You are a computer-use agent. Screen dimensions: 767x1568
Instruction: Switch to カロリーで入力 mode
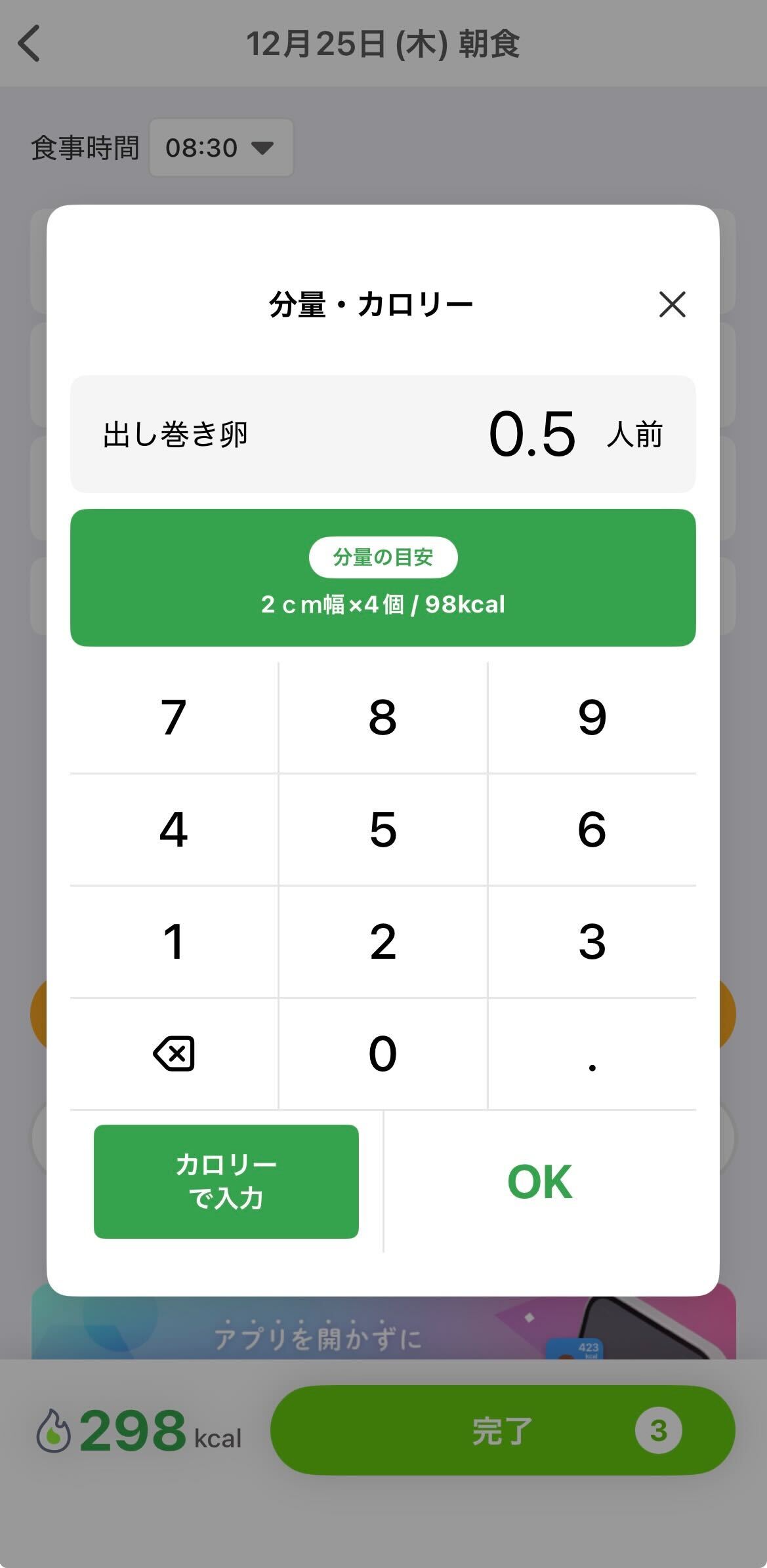coord(226,1181)
